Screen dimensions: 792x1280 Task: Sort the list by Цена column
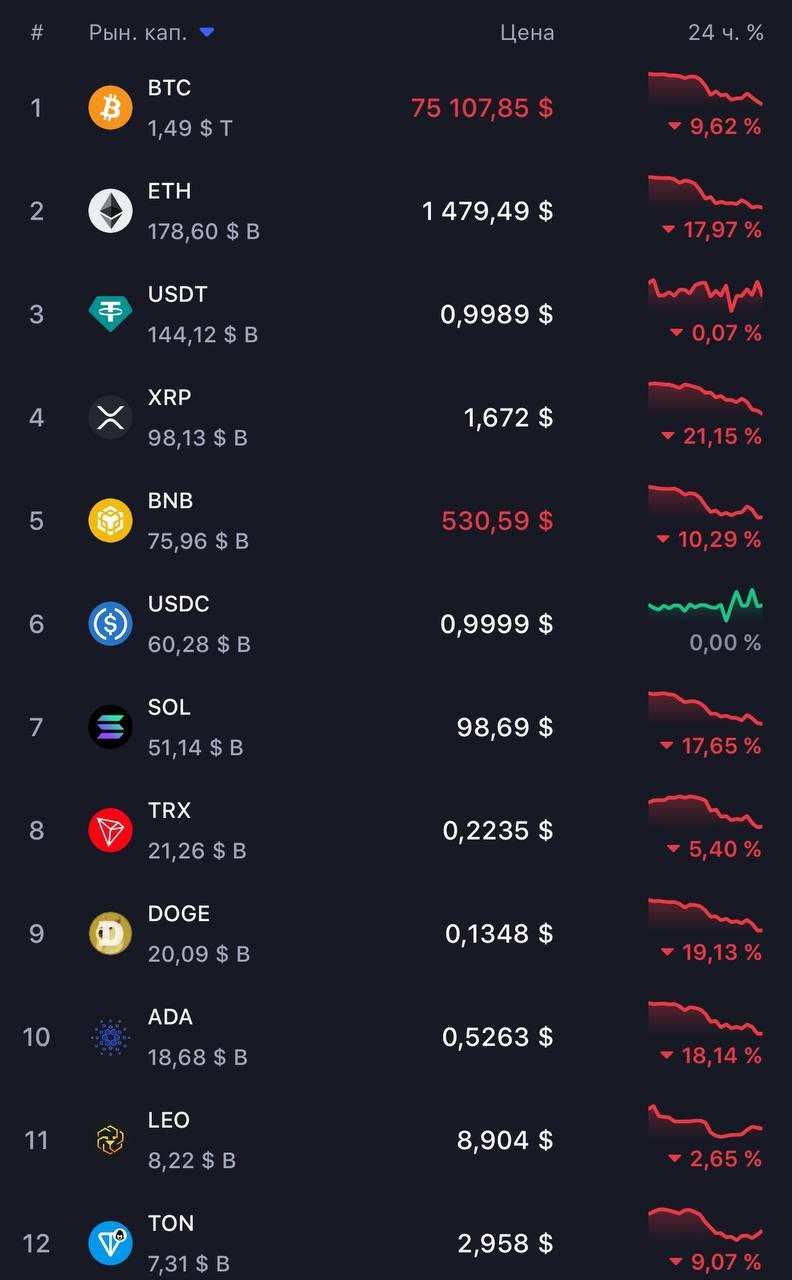pyautogui.click(x=527, y=33)
